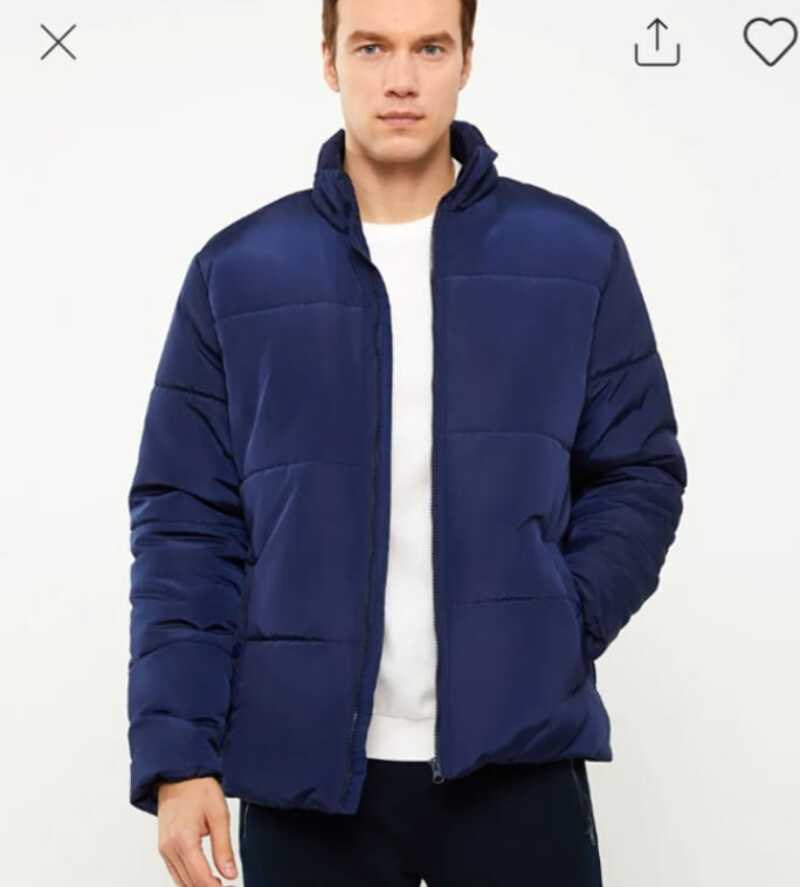The height and width of the screenshot is (887, 800).
Task: Add the jacket to favorites
Action: click(769, 42)
